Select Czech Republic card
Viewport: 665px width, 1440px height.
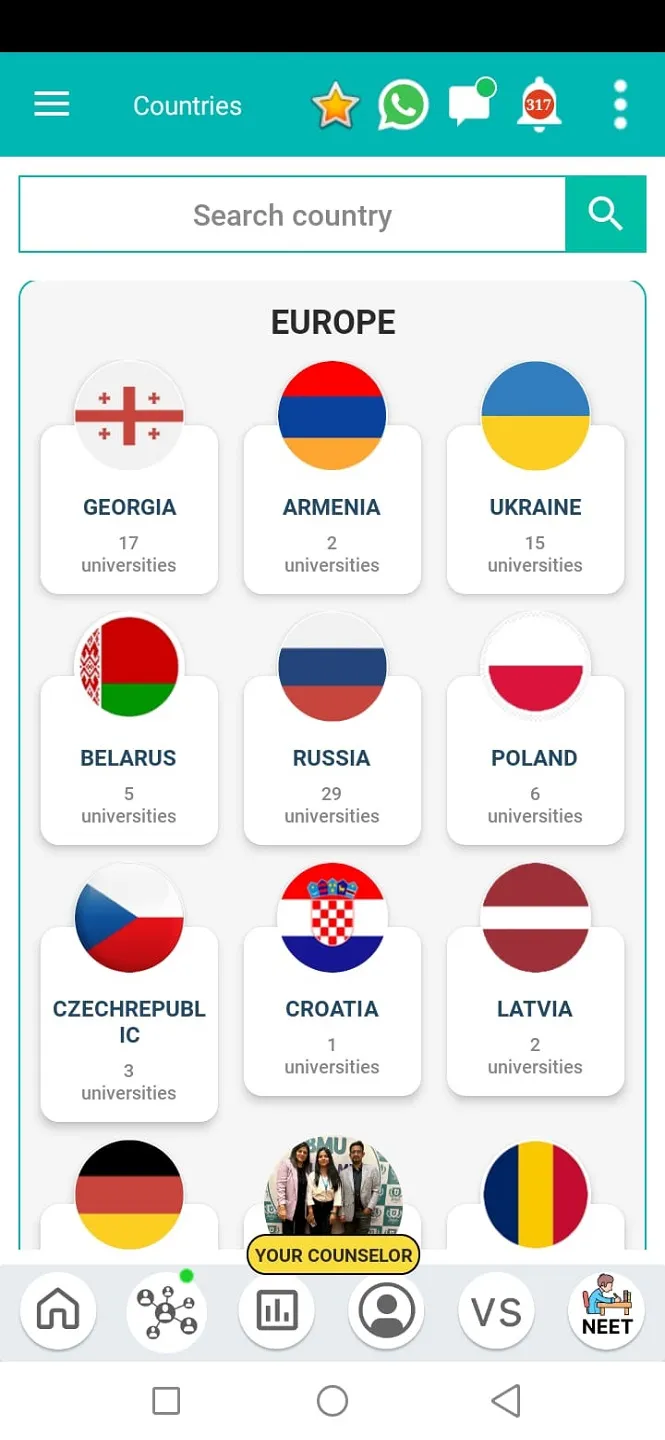point(129,1020)
